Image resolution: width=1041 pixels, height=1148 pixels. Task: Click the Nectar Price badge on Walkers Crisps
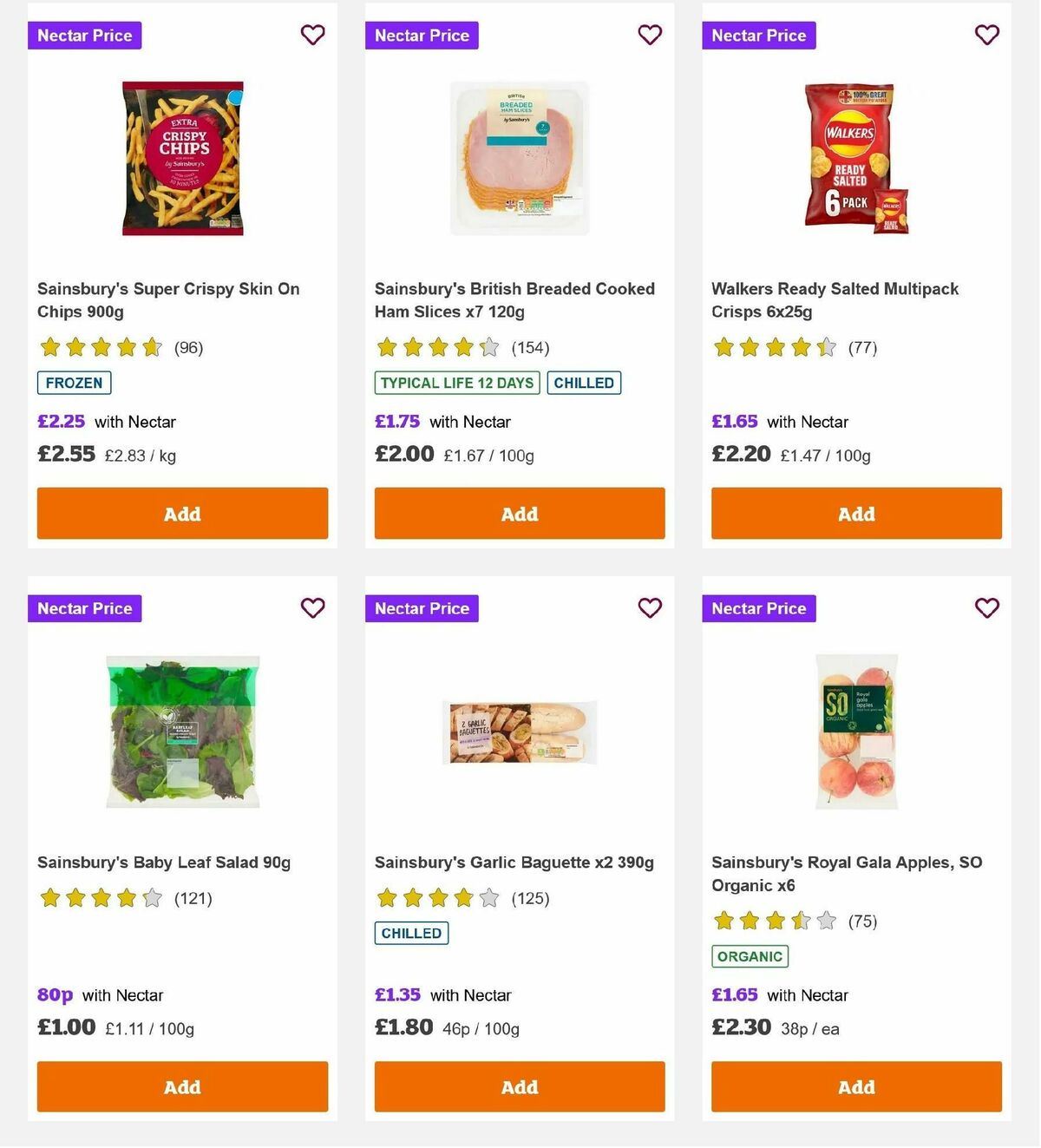tap(758, 36)
